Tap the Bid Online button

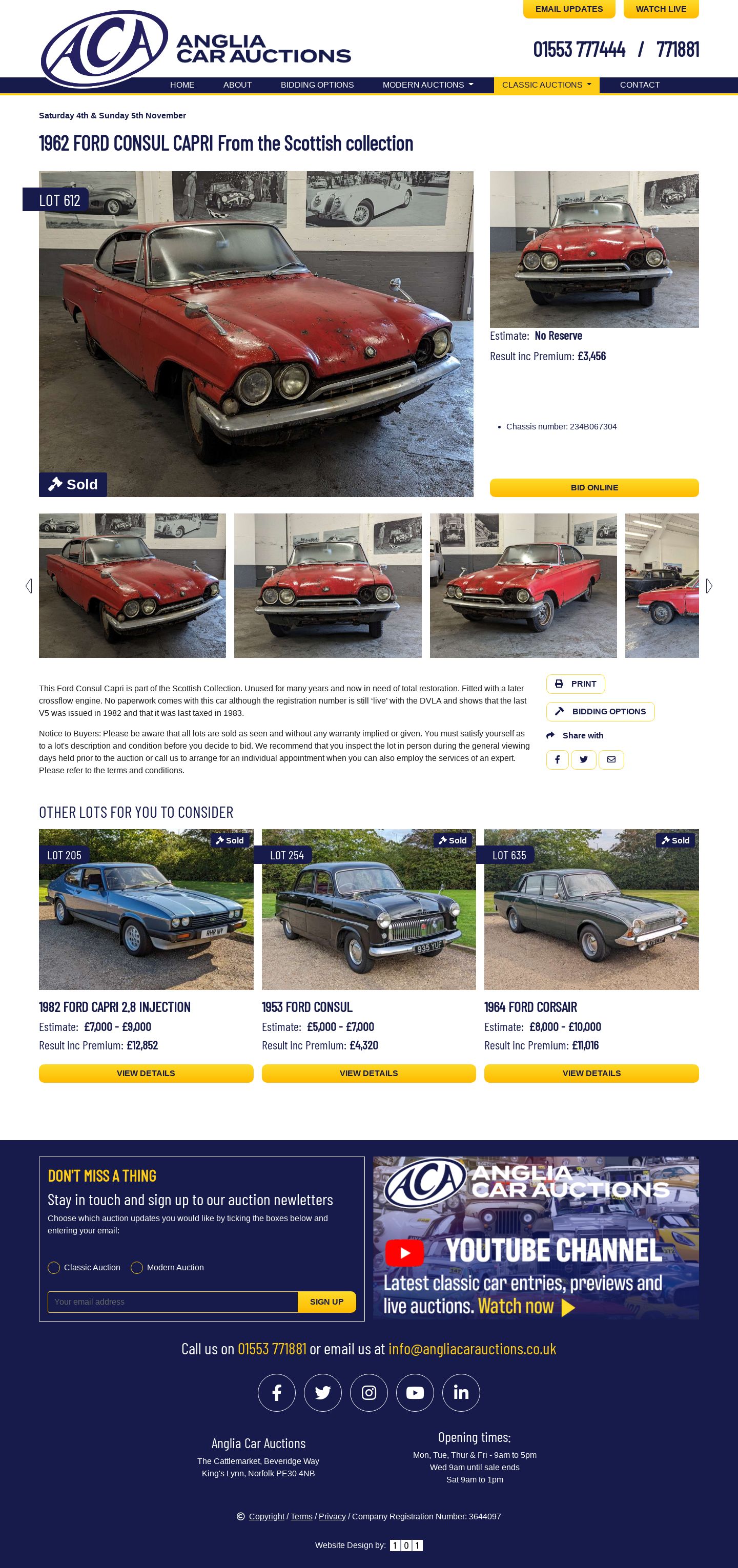[x=593, y=487]
